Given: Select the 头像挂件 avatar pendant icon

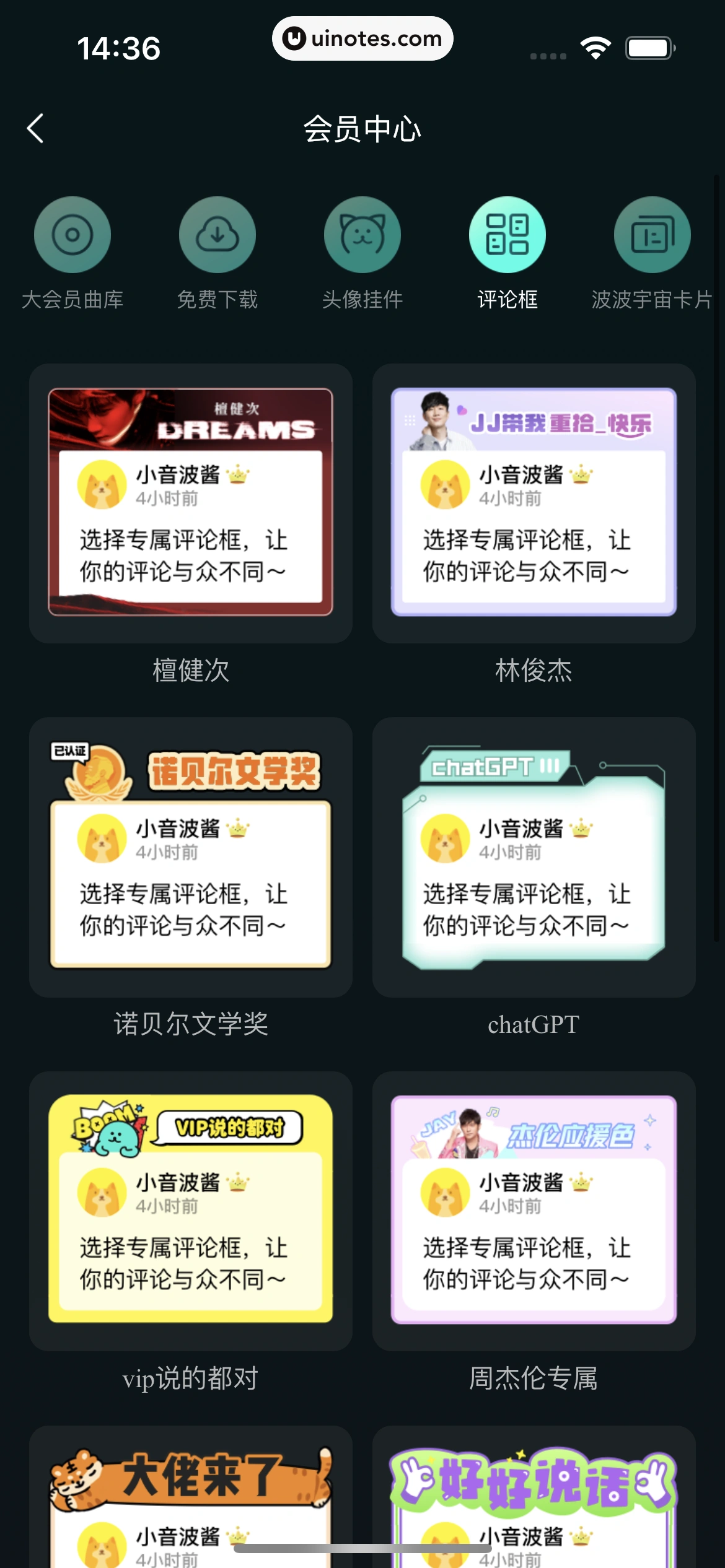Looking at the screenshot, I should [362, 234].
